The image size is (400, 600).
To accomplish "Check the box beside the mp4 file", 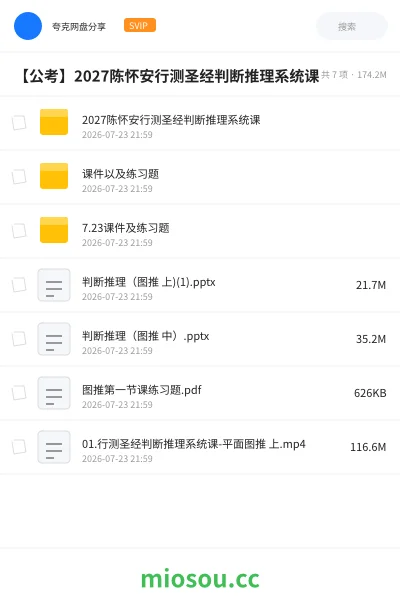I will 19,447.
